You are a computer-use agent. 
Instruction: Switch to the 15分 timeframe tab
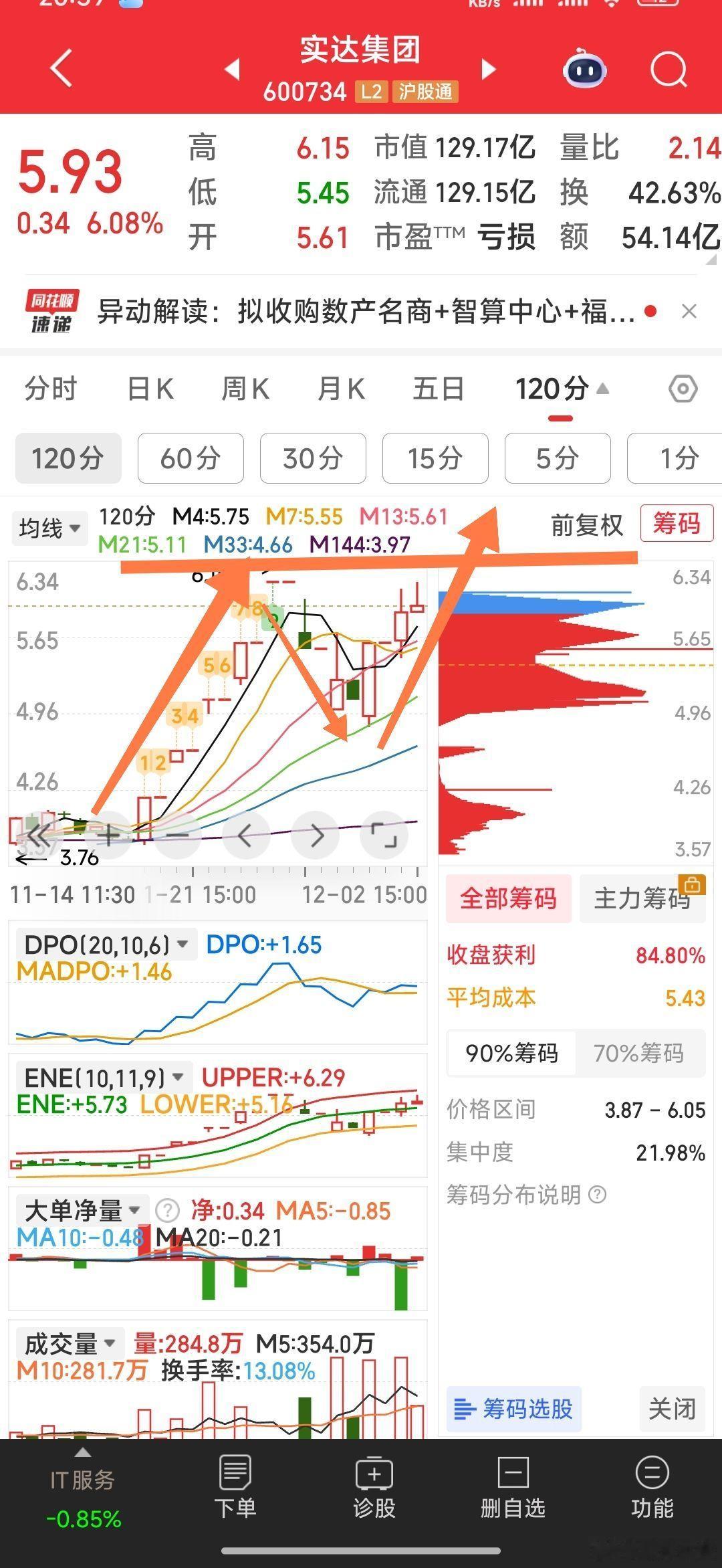pos(435,458)
